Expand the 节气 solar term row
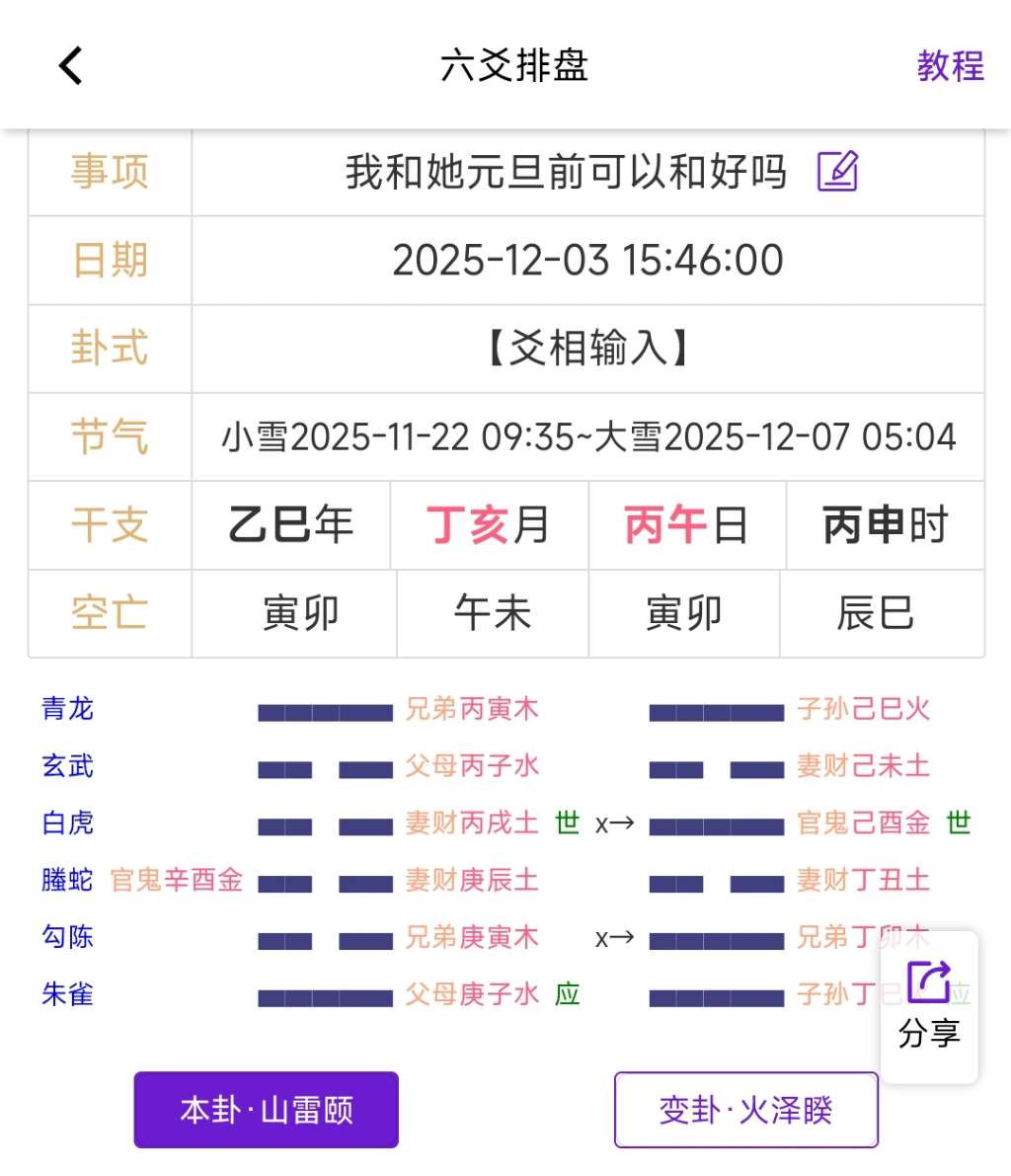This screenshot has height=1176, width=1011. [589, 436]
